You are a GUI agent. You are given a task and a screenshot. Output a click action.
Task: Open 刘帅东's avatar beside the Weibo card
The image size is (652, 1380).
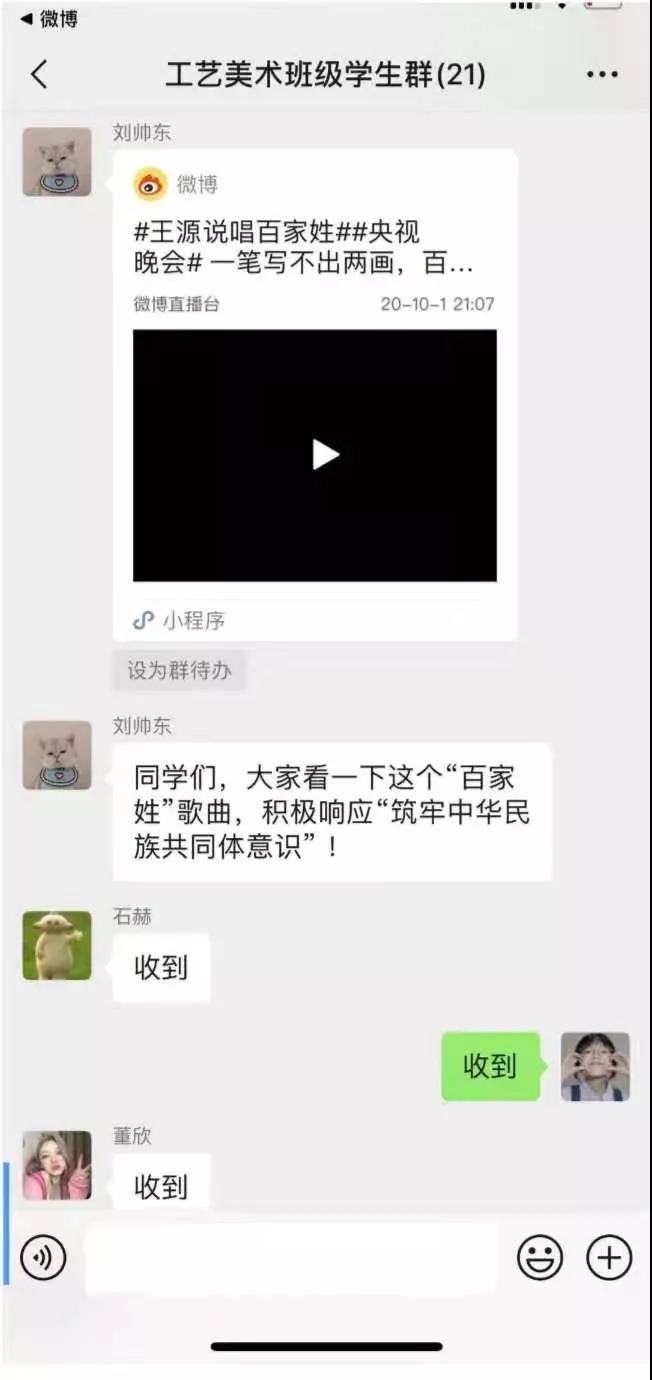point(57,162)
